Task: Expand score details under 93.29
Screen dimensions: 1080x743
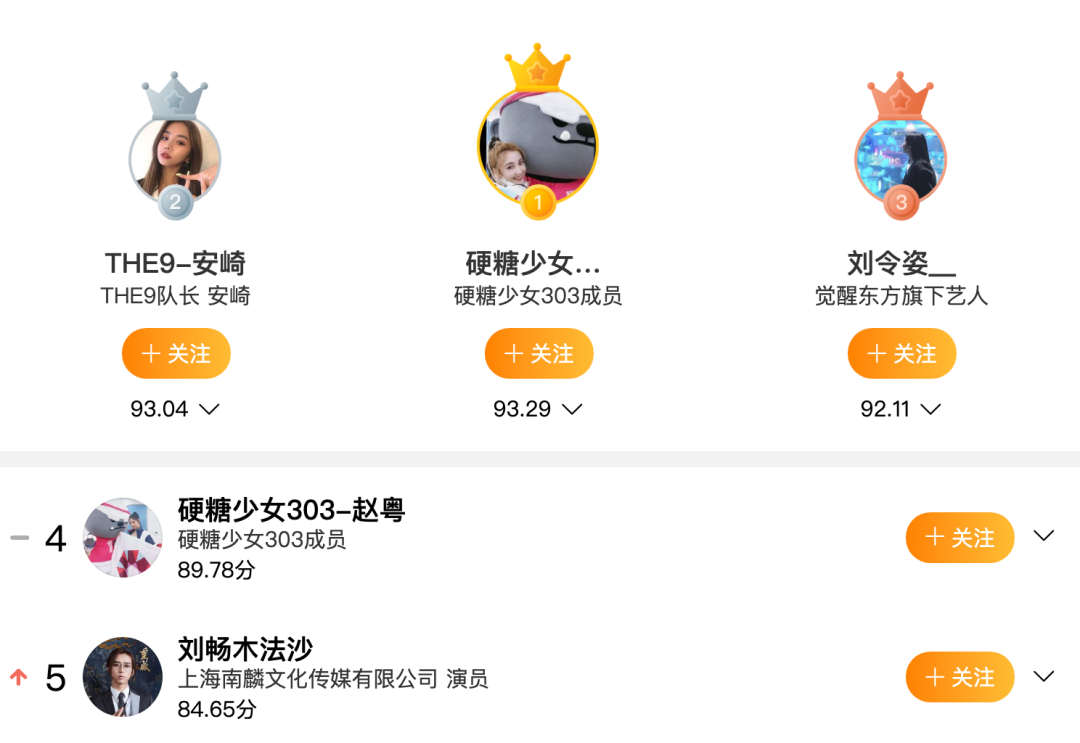Action: pyautogui.click(x=572, y=409)
